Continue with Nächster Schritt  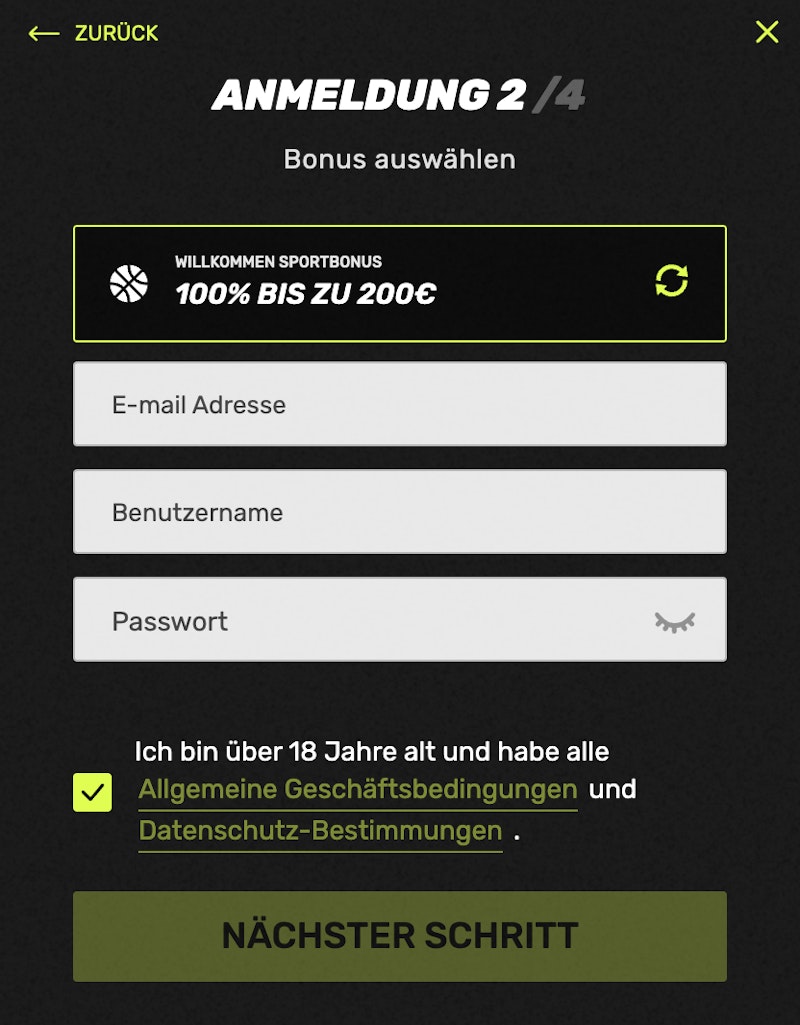[x=400, y=936]
